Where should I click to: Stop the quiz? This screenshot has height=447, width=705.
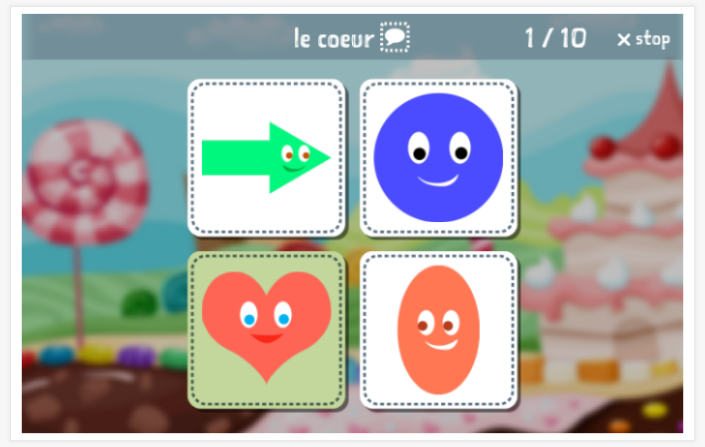643,39
